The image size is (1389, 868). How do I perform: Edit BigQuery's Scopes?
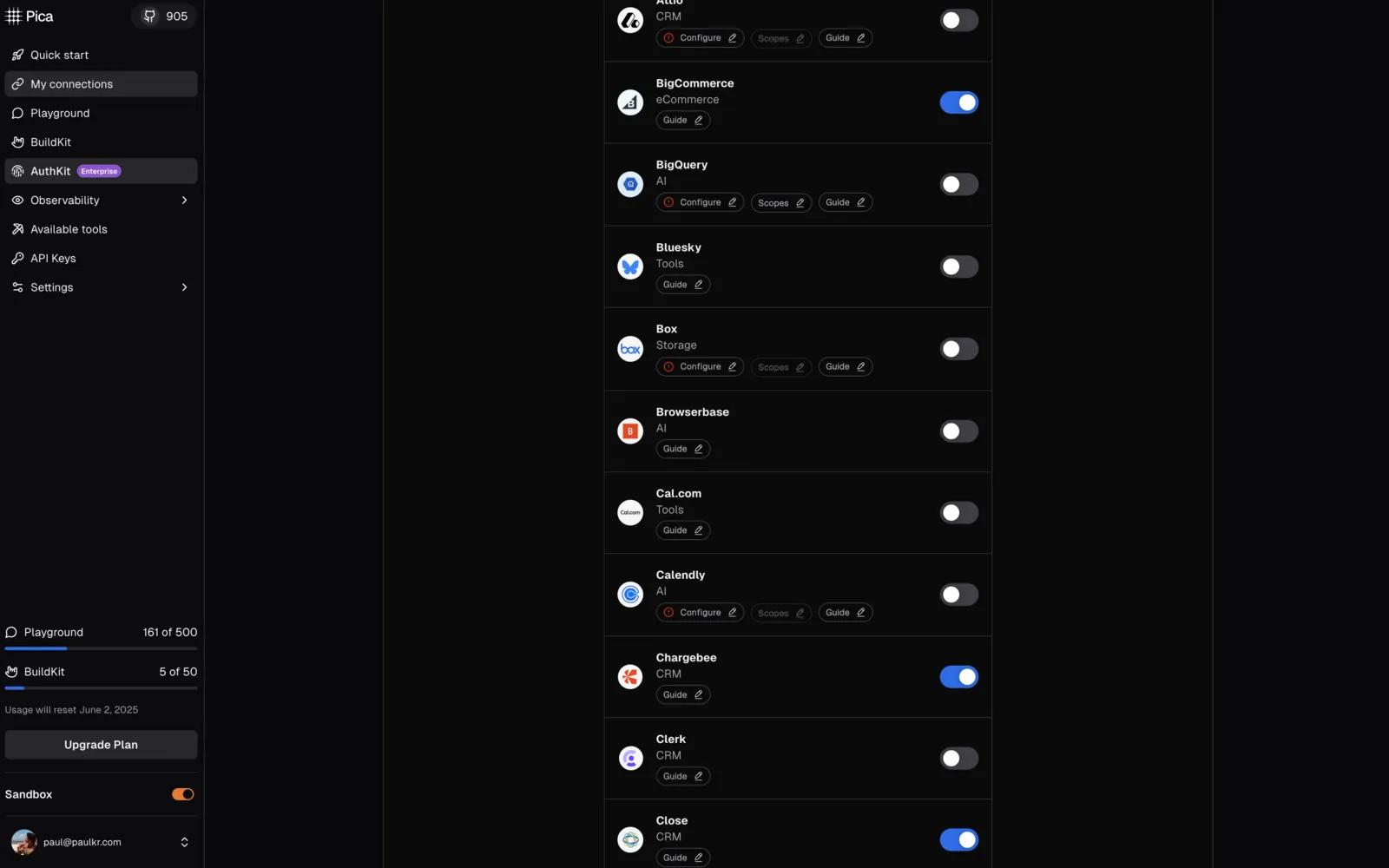click(780, 203)
